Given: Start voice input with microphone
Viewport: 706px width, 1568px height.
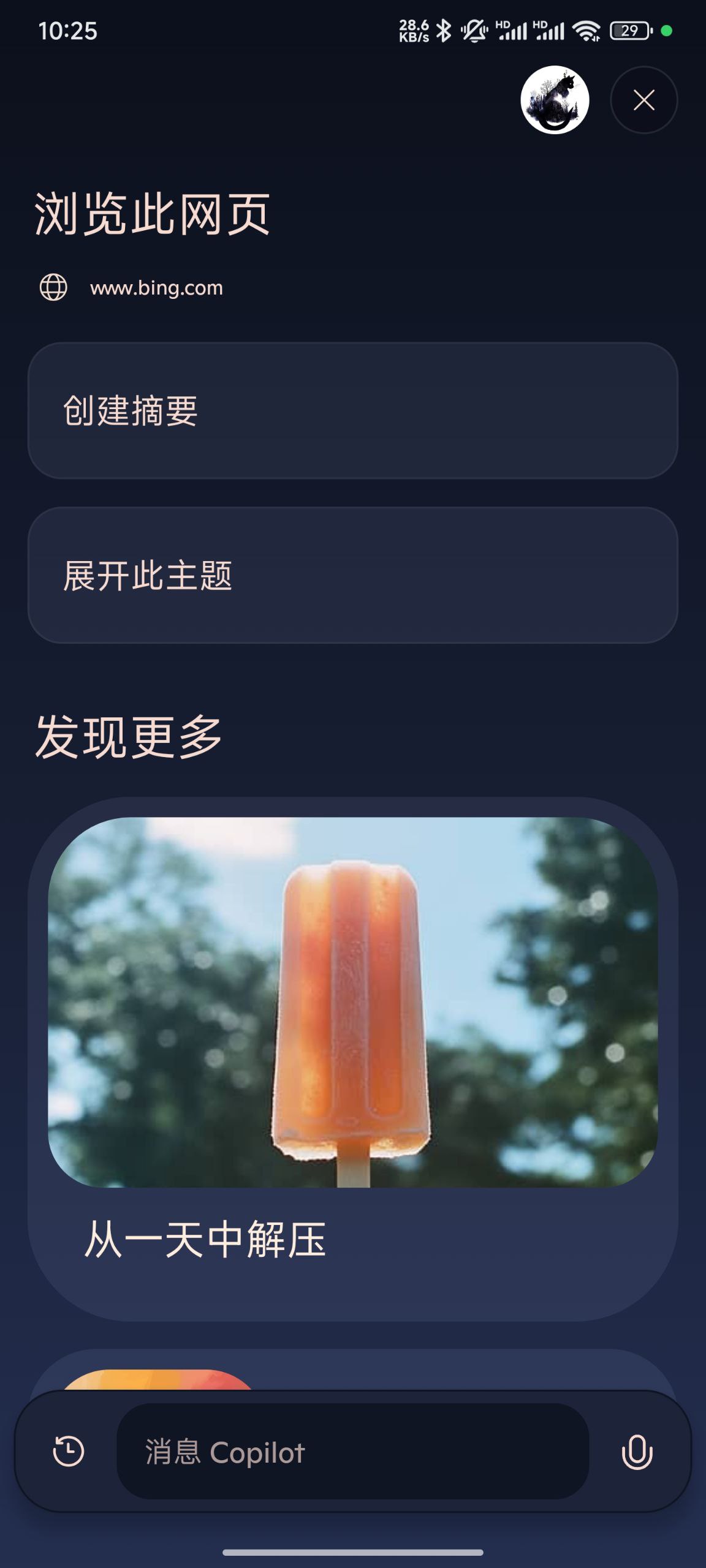Looking at the screenshot, I should (x=637, y=1452).
